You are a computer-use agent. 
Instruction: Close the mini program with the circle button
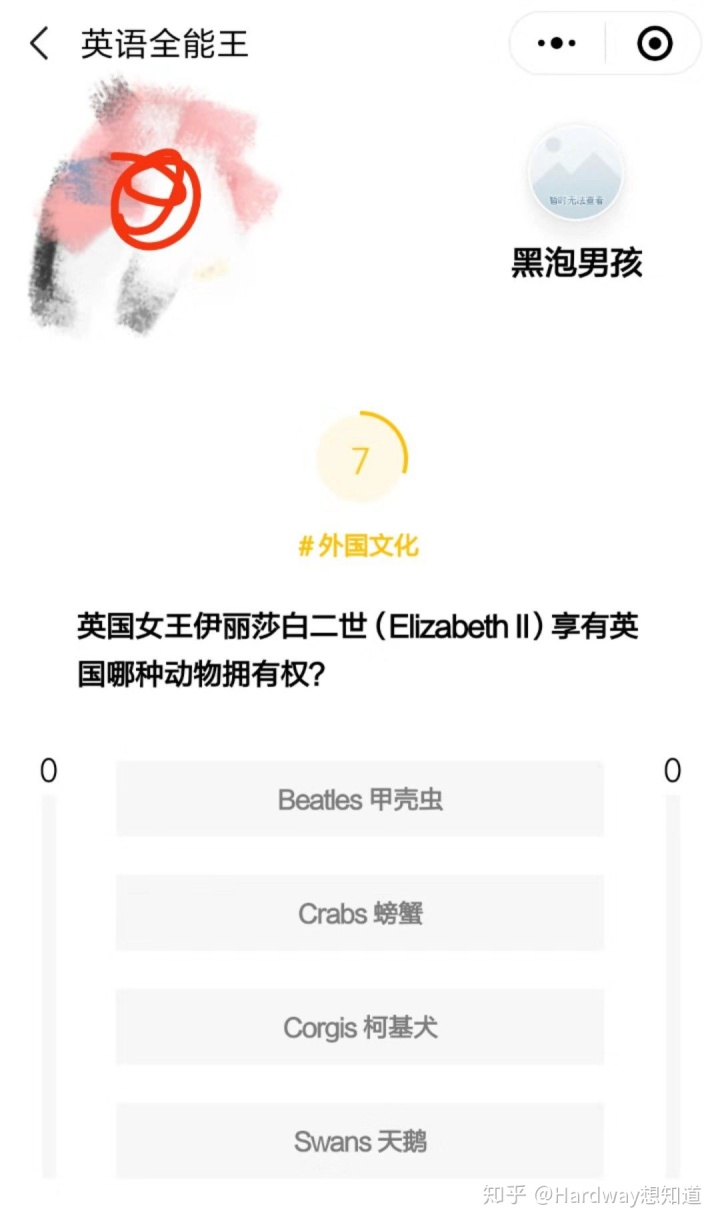[x=655, y=44]
